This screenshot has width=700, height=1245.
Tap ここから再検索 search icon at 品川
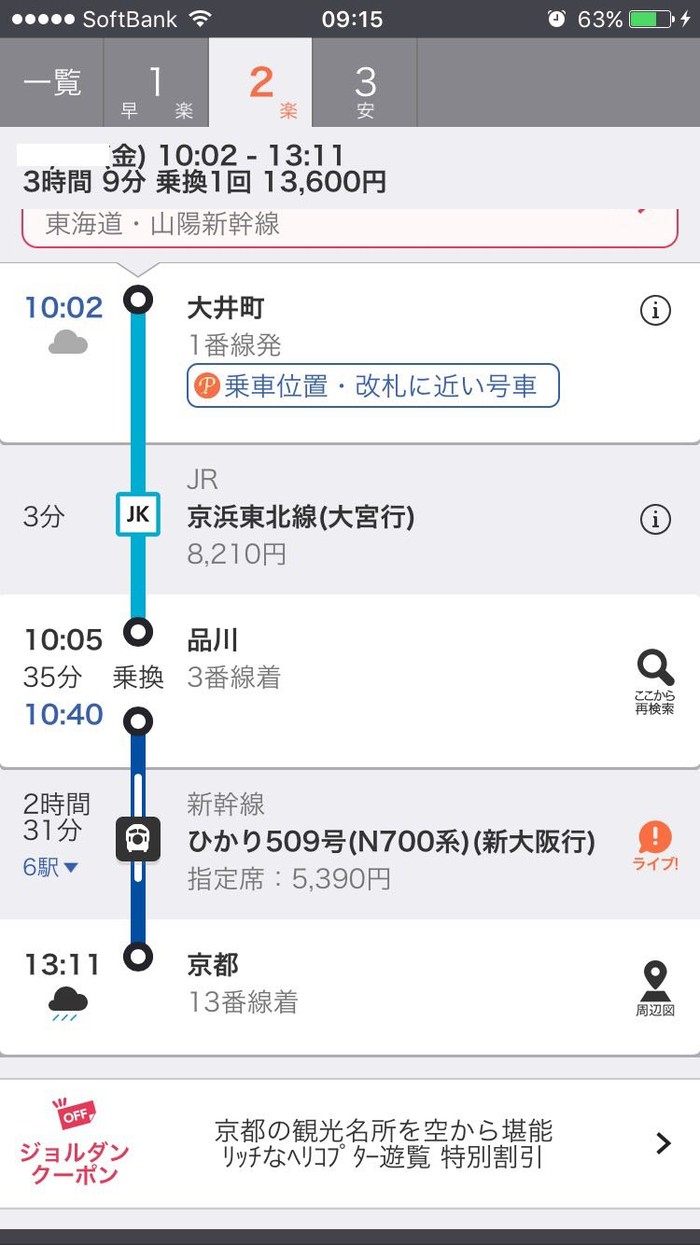(655, 682)
